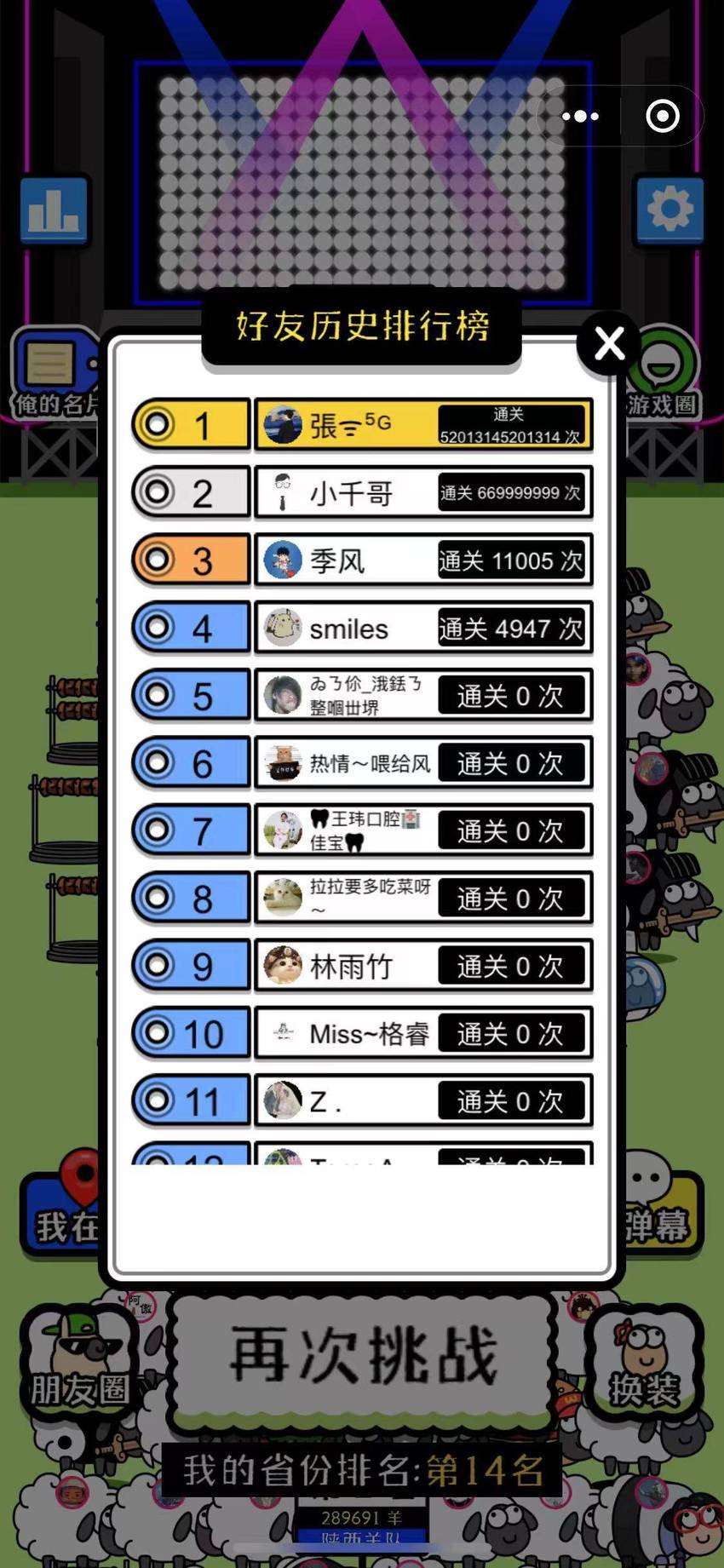Open the mini program more options menu
Screen dimensions: 724x1568
(x=580, y=117)
